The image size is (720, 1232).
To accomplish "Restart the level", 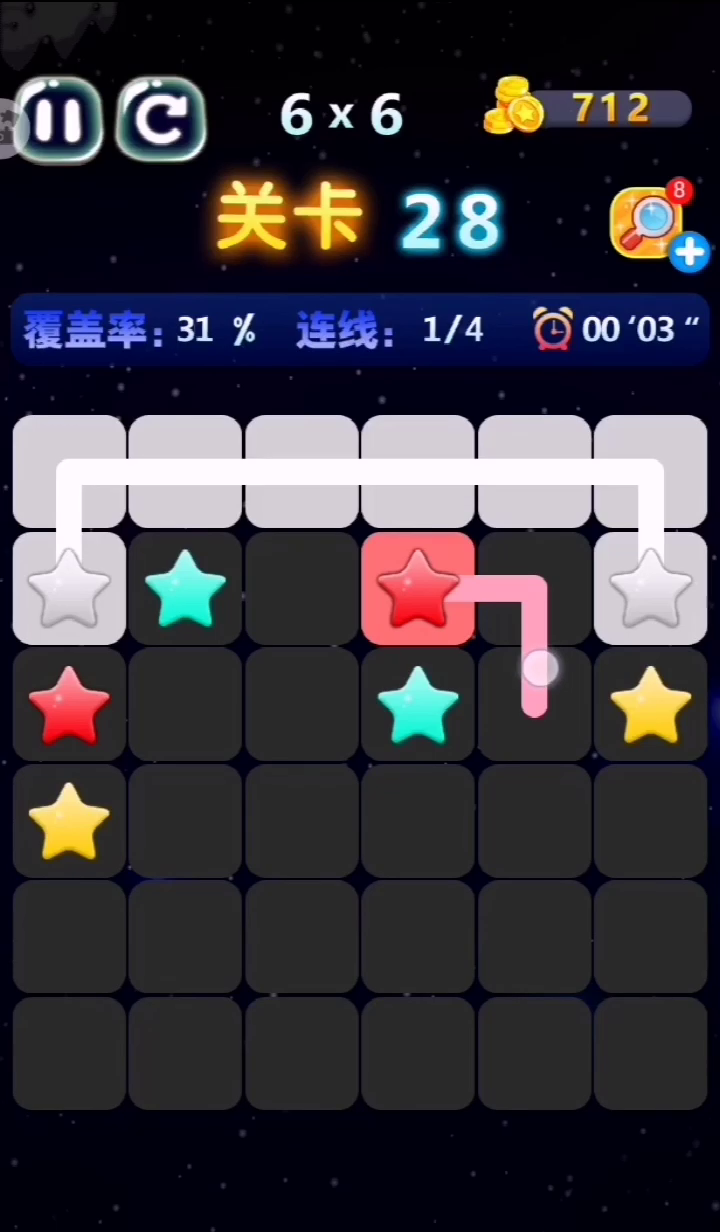I will pyautogui.click(x=161, y=120).
